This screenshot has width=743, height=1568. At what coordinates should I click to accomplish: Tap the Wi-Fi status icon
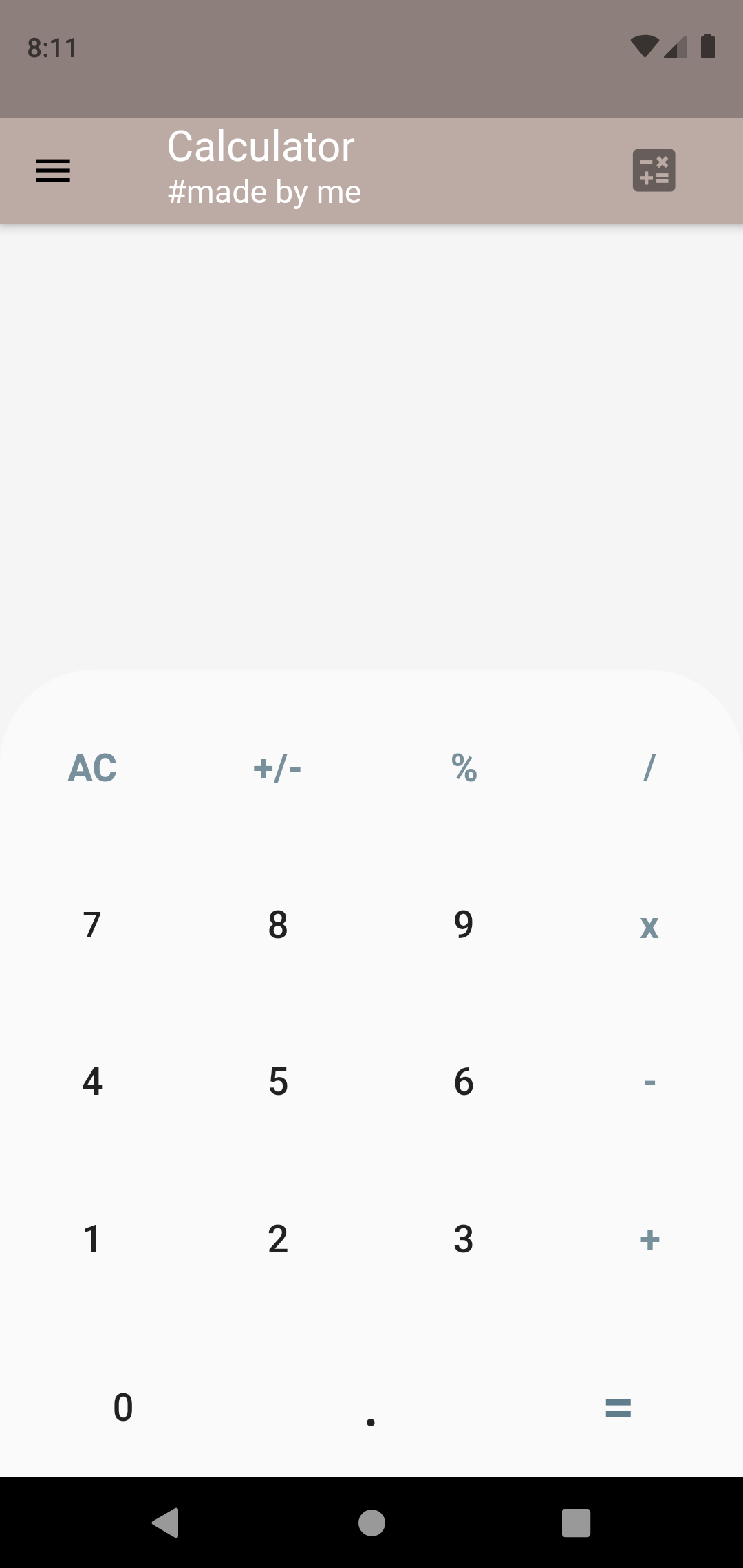pyautogui.click(x=643, y=47)
